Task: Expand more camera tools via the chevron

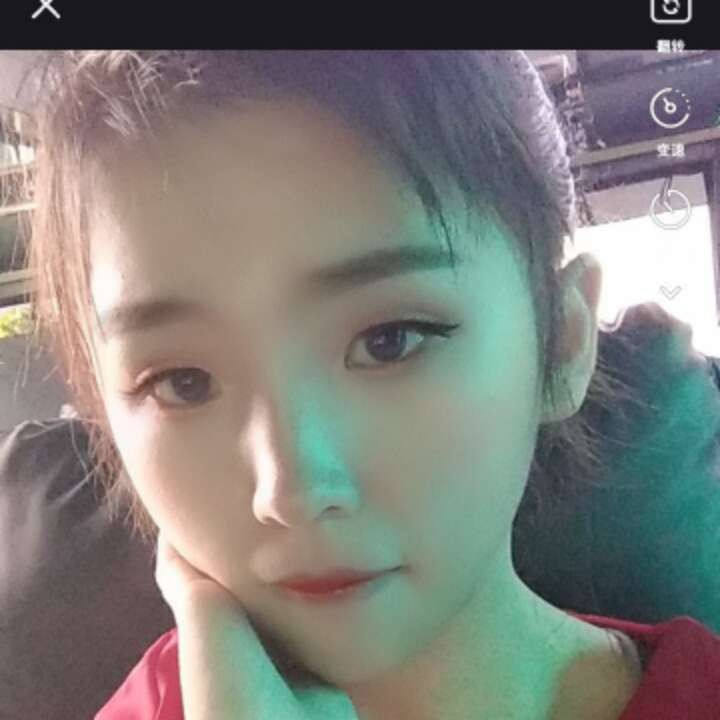Action: click(x=670, y=292)
